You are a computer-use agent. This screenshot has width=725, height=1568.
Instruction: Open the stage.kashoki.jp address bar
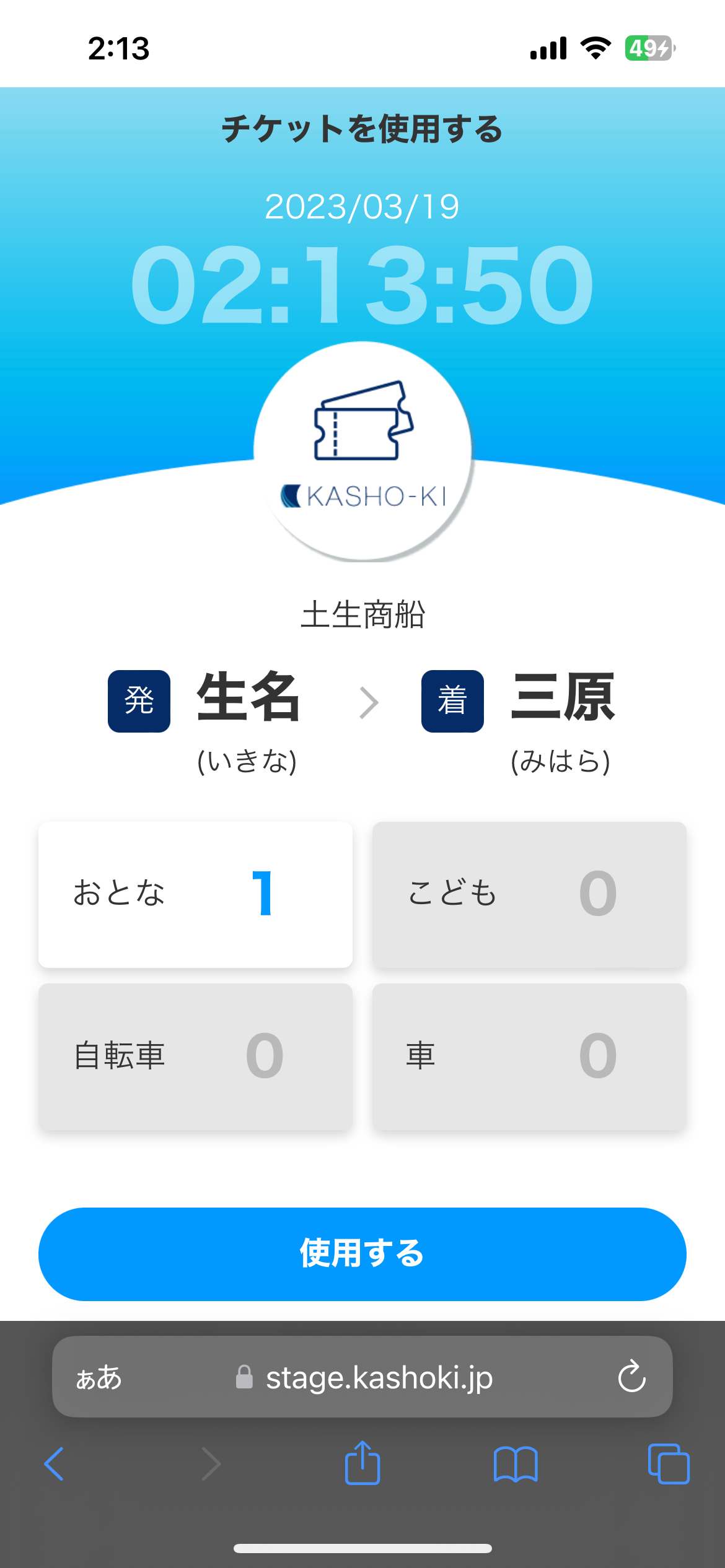[x=378, y=1377]
